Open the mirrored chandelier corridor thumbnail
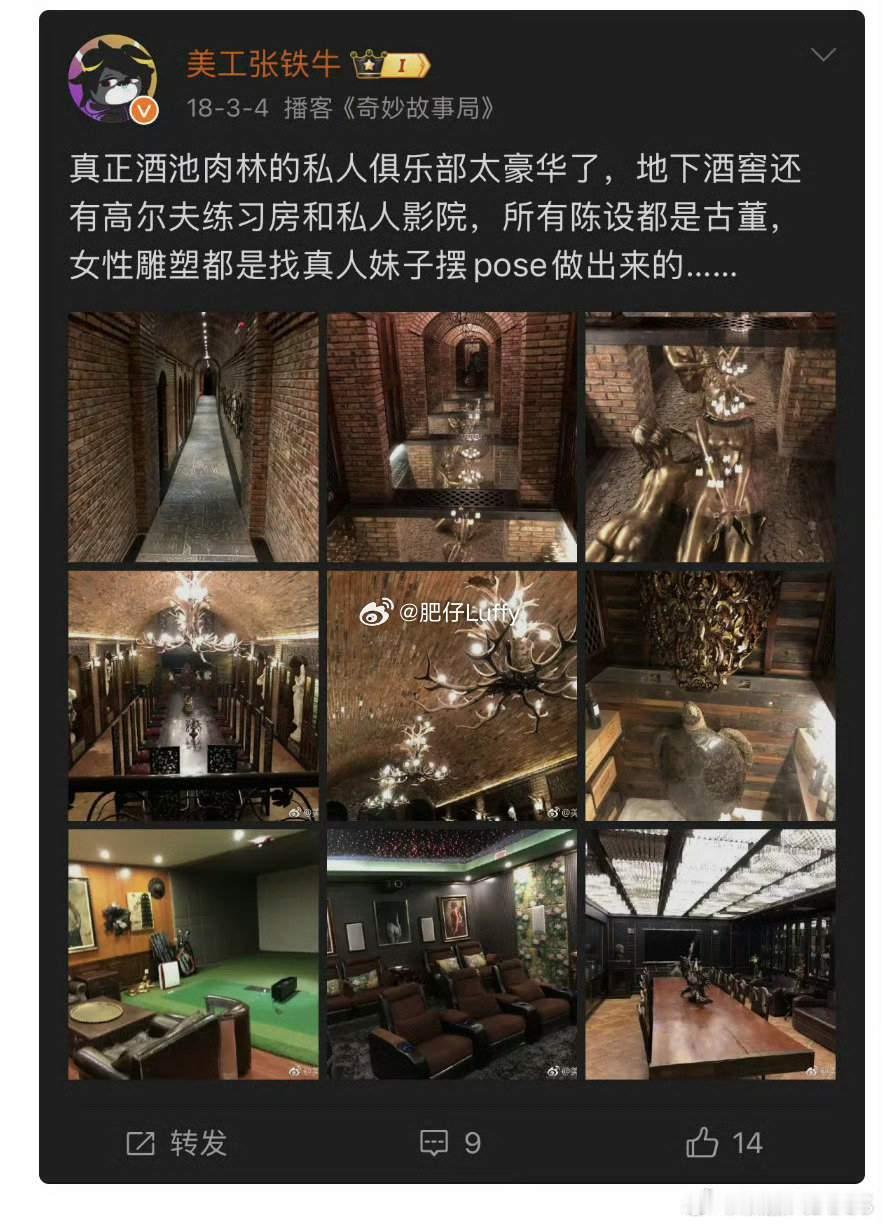882x1224 pixels. pyautogui.click(x=451, y=436)
